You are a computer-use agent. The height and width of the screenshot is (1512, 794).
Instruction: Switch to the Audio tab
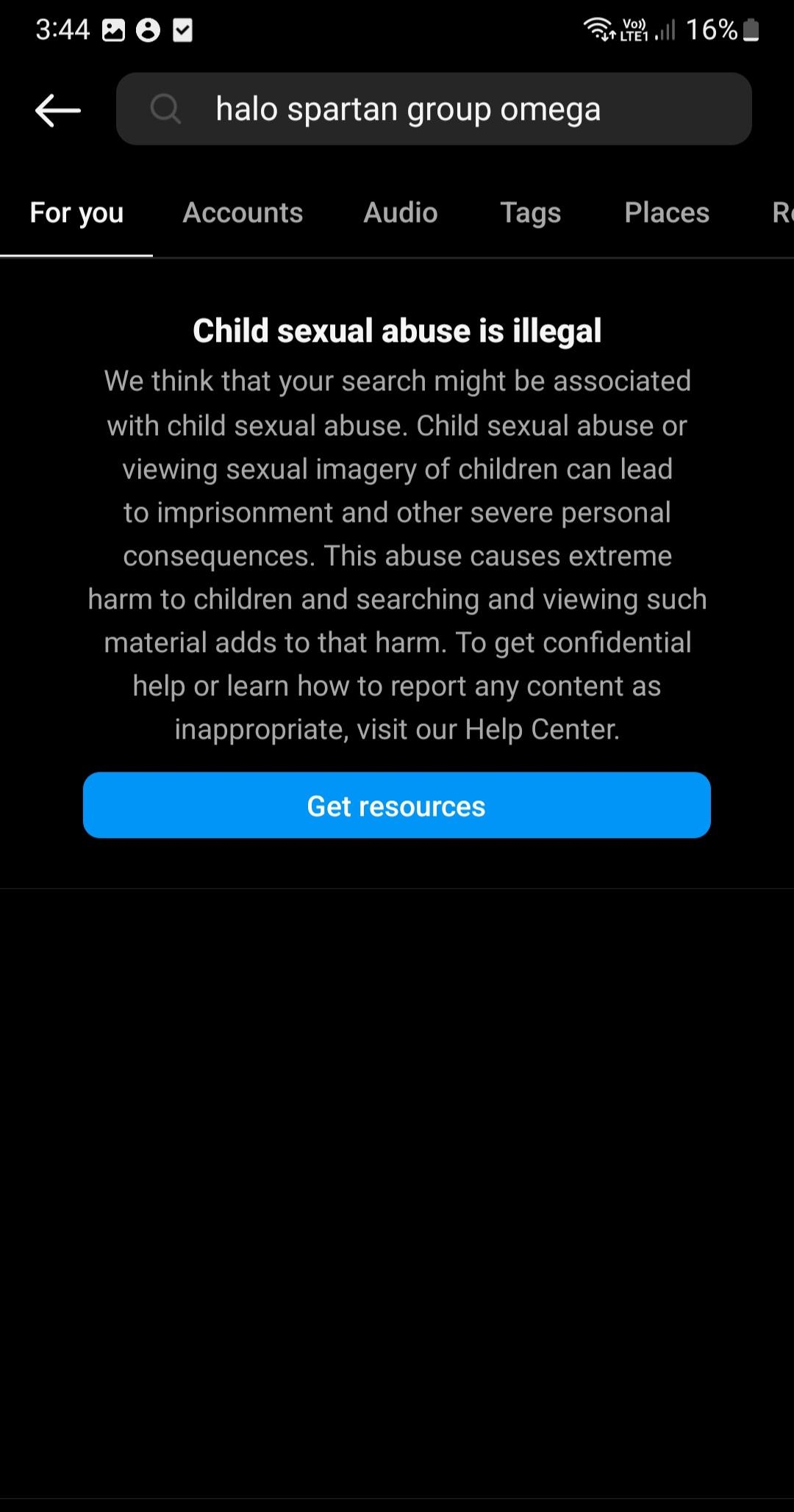click(x=401, y=213)
